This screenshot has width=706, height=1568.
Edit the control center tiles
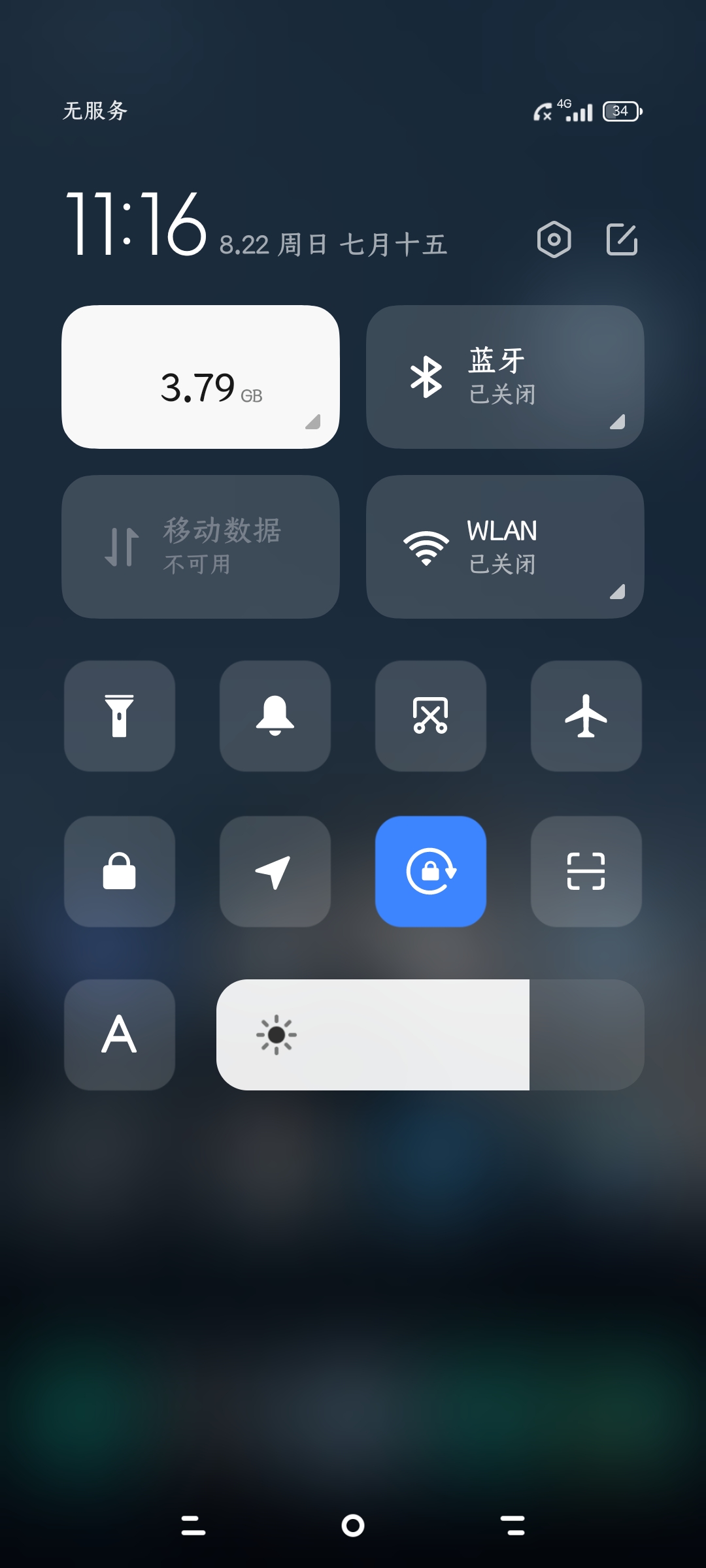pos(622,240)
